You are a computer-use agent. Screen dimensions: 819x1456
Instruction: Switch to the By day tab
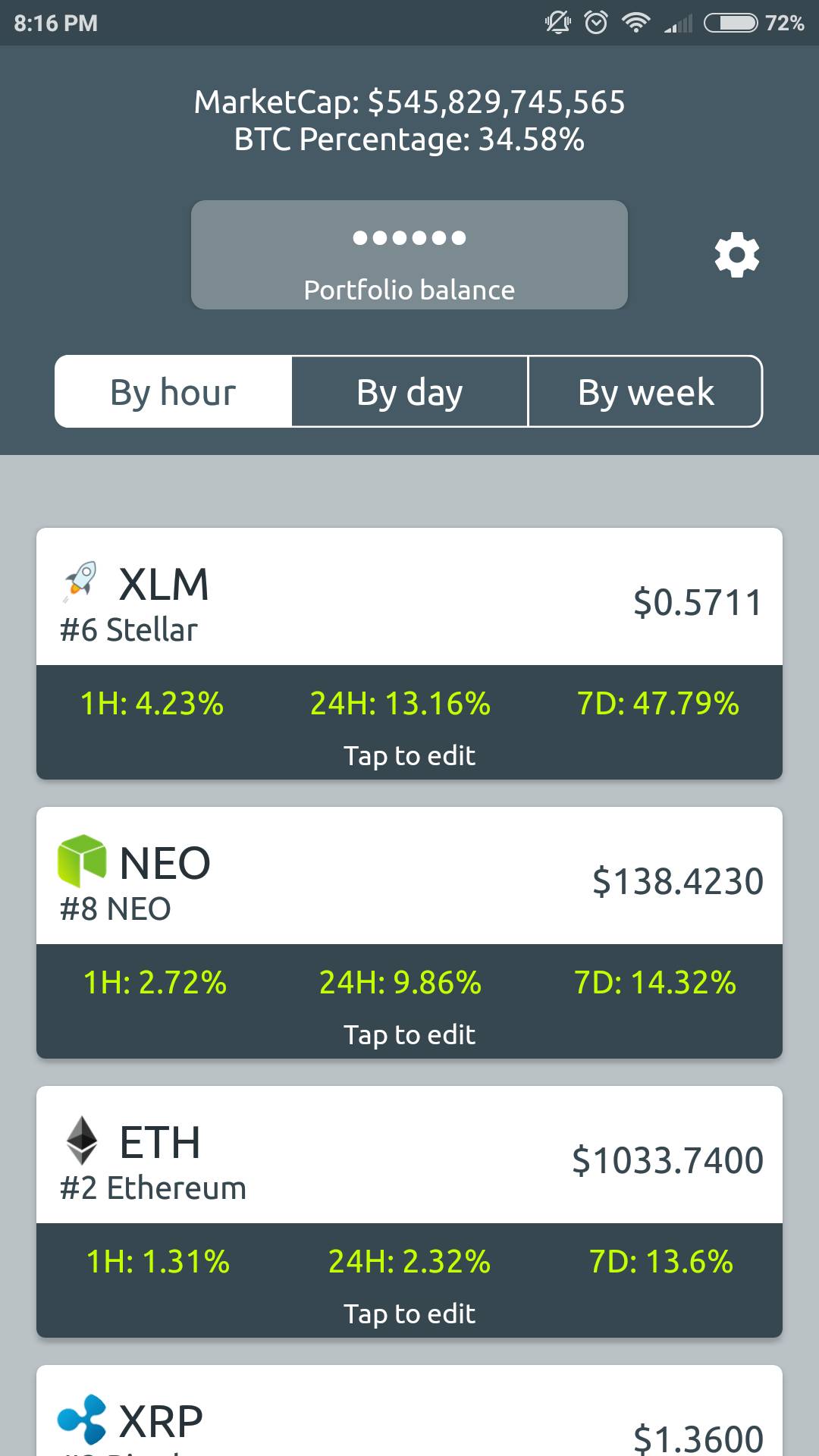point(409,391)
